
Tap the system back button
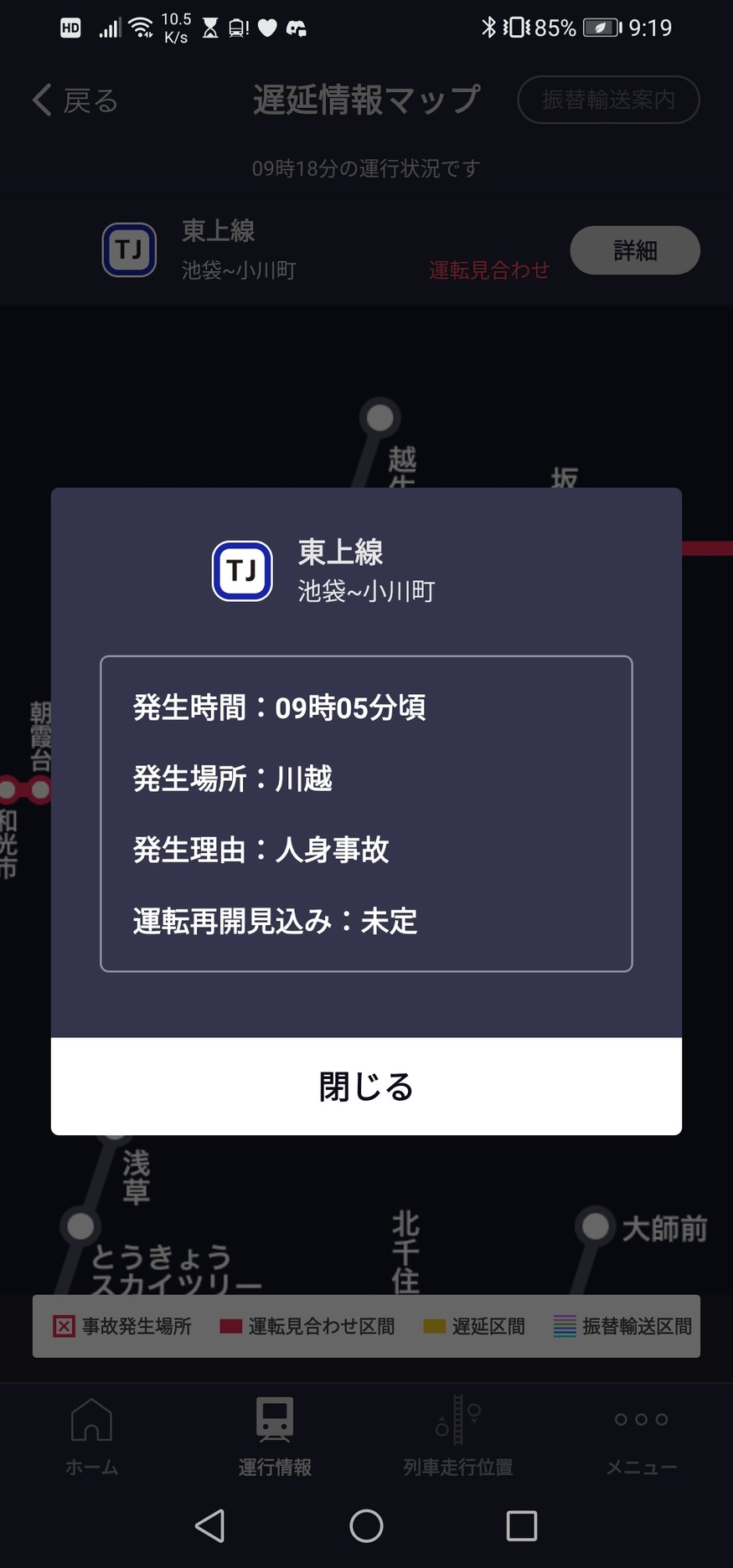pyautogui.click(x=210, y=1525)
